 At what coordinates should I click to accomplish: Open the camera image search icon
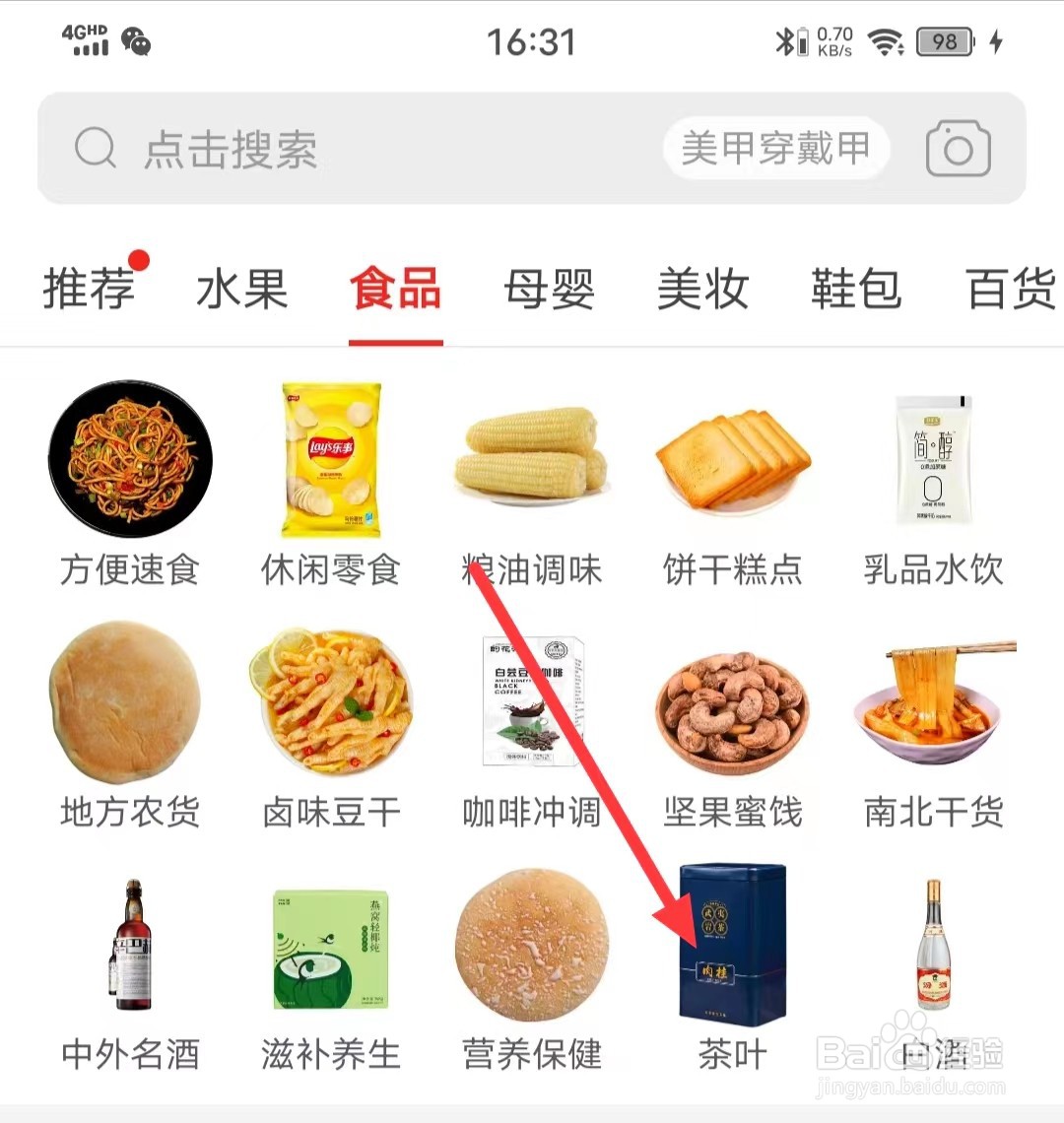tap(958, 150)
